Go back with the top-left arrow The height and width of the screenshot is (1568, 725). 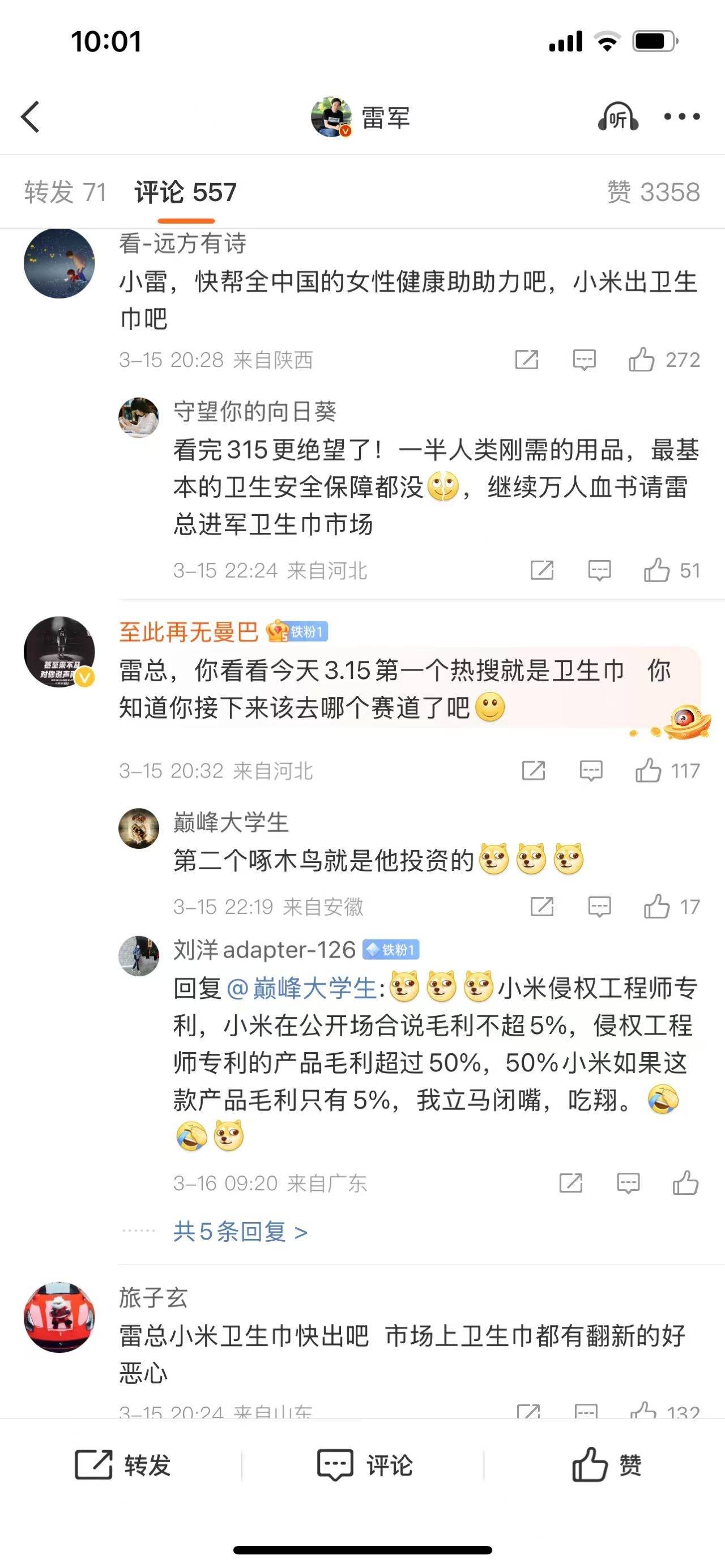31,117
